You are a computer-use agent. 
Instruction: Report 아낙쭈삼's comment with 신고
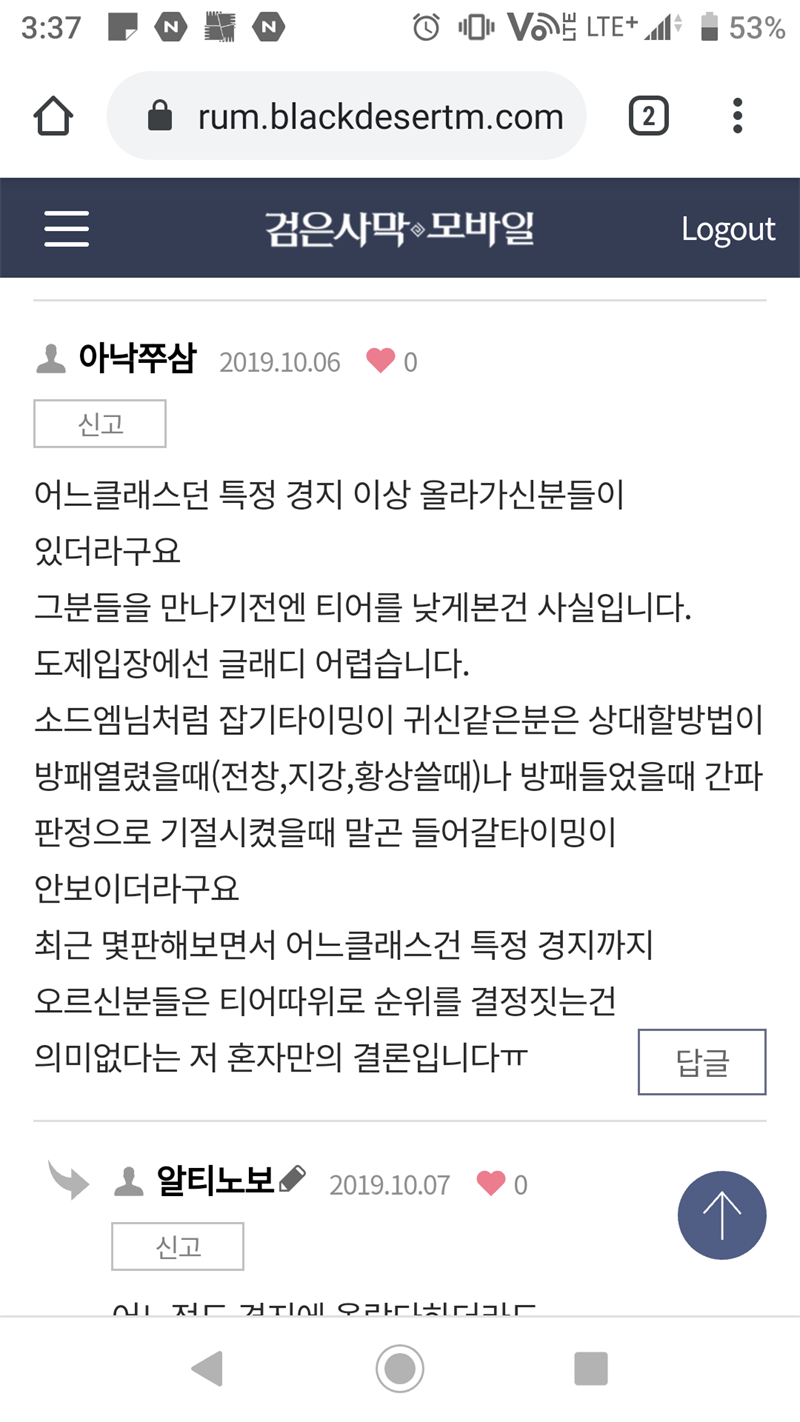(100, 424)
